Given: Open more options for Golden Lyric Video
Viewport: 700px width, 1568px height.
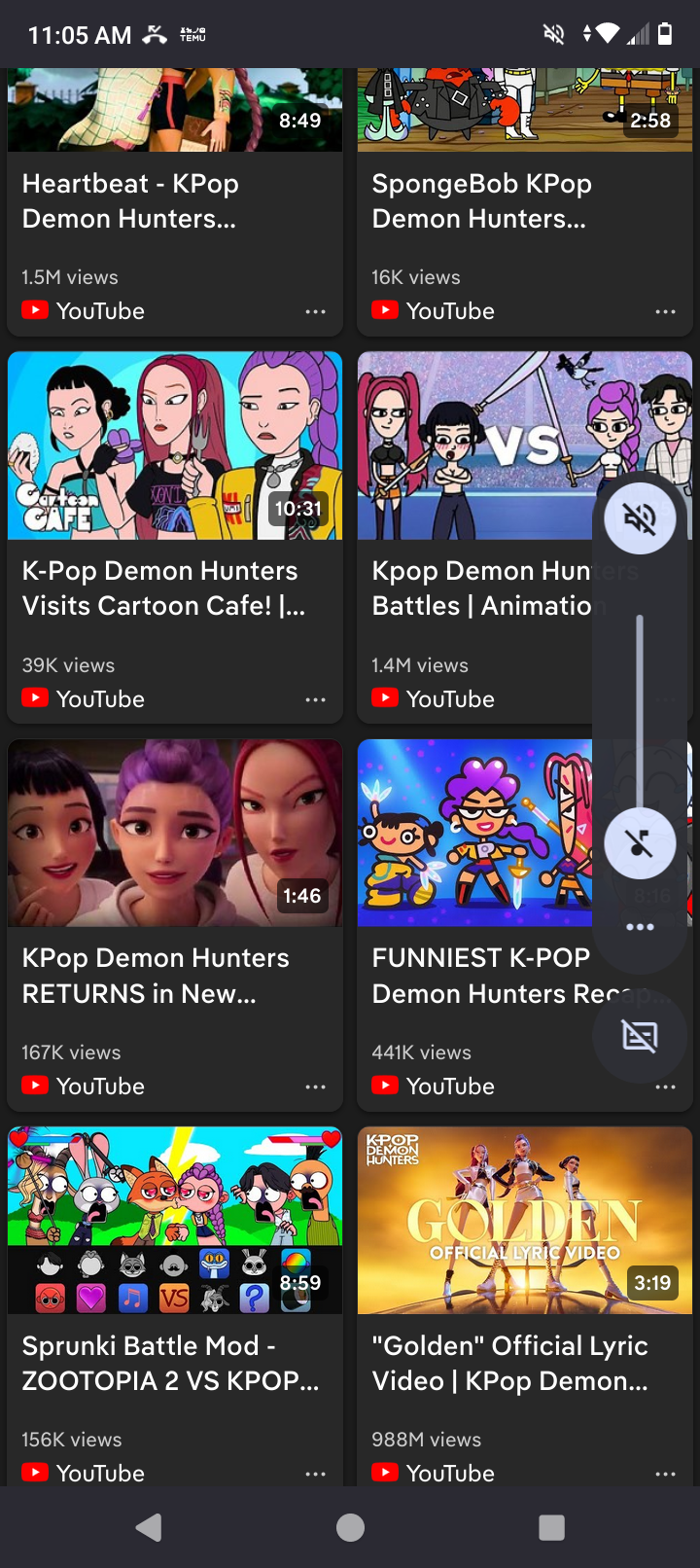Looking at the screenshot, I should (665, 1474).
